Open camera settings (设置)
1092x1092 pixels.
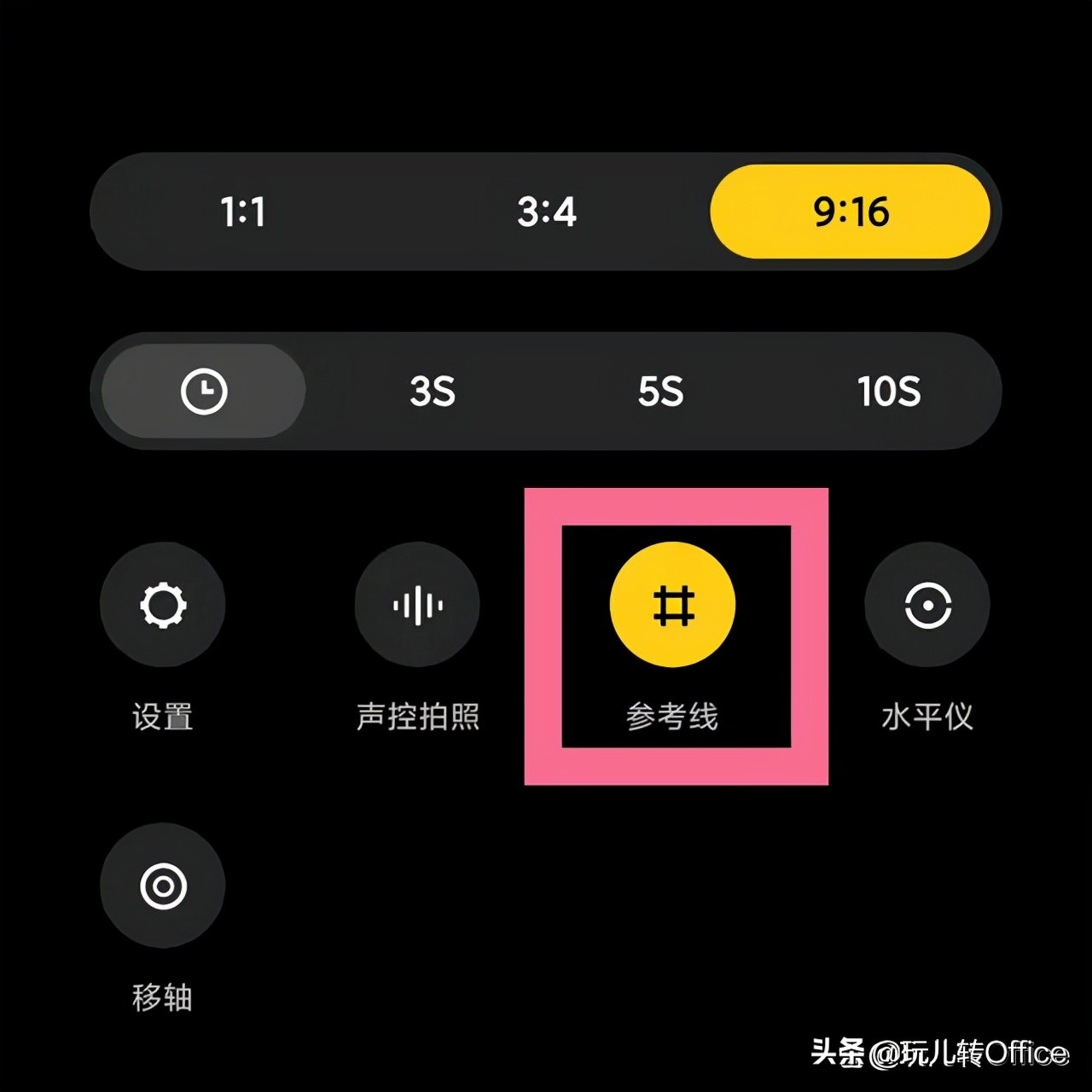(x=163, y=605)
